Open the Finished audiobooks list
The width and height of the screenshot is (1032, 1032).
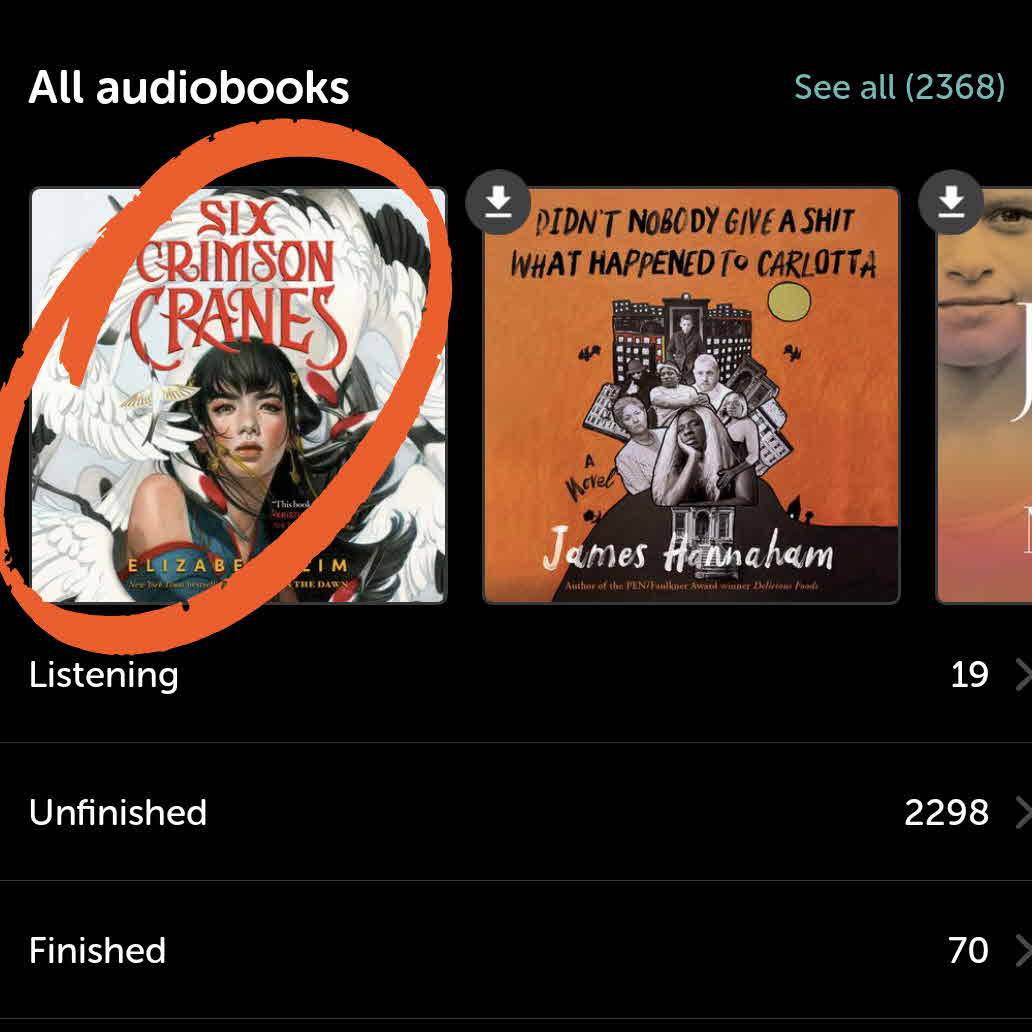pyautogui.click(x=516, y=950)
